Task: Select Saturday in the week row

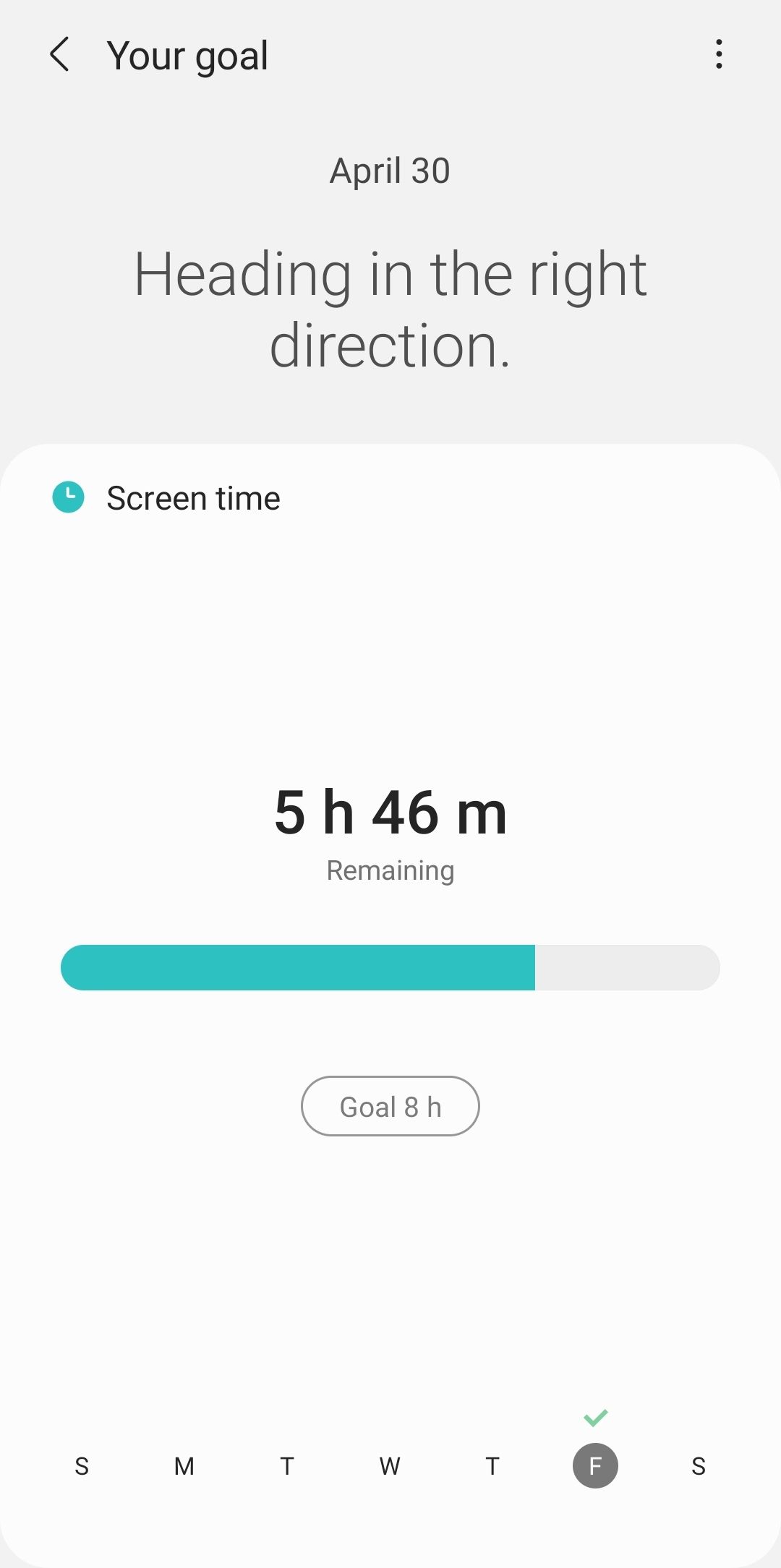Action: point(698,1466)
